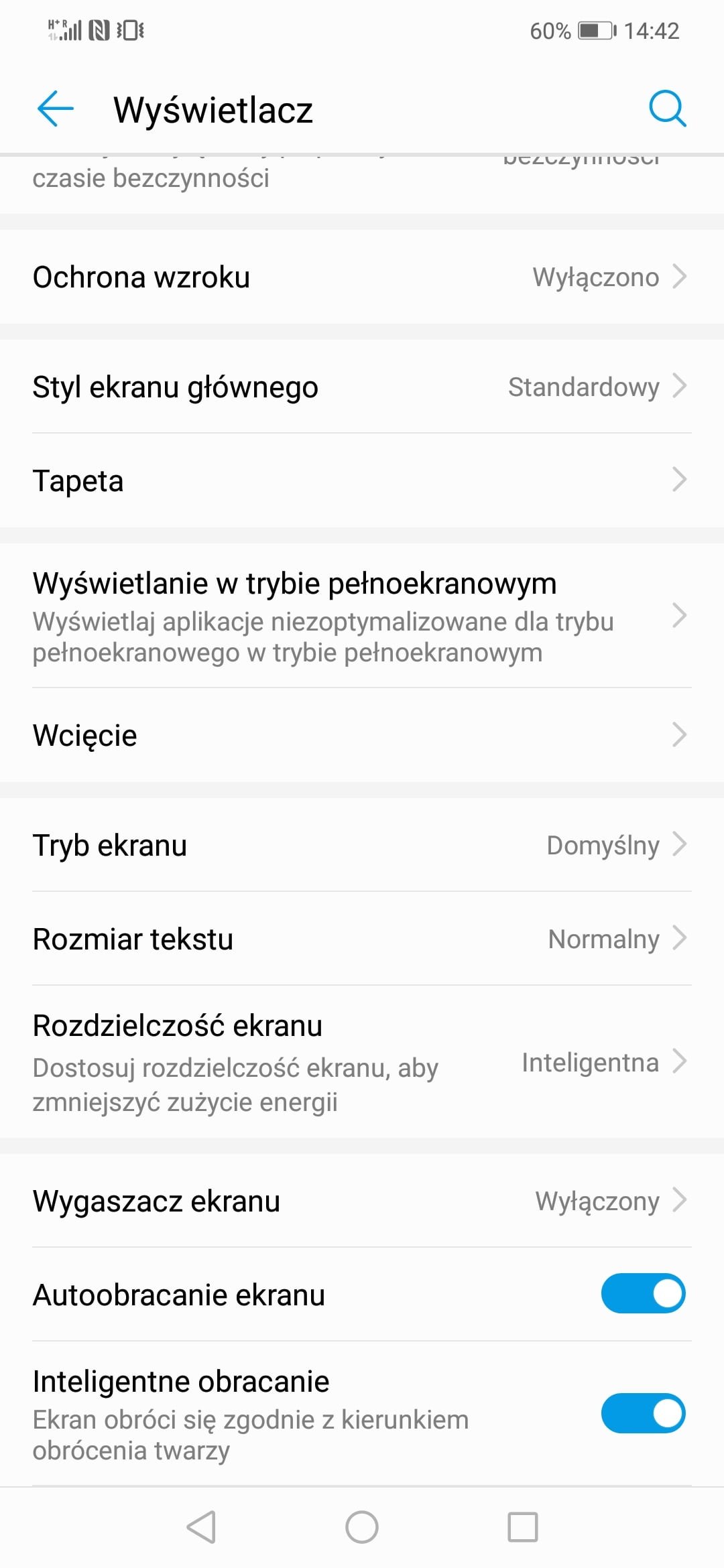
Task: Select Tryb ekranu row
Action: 362,845
